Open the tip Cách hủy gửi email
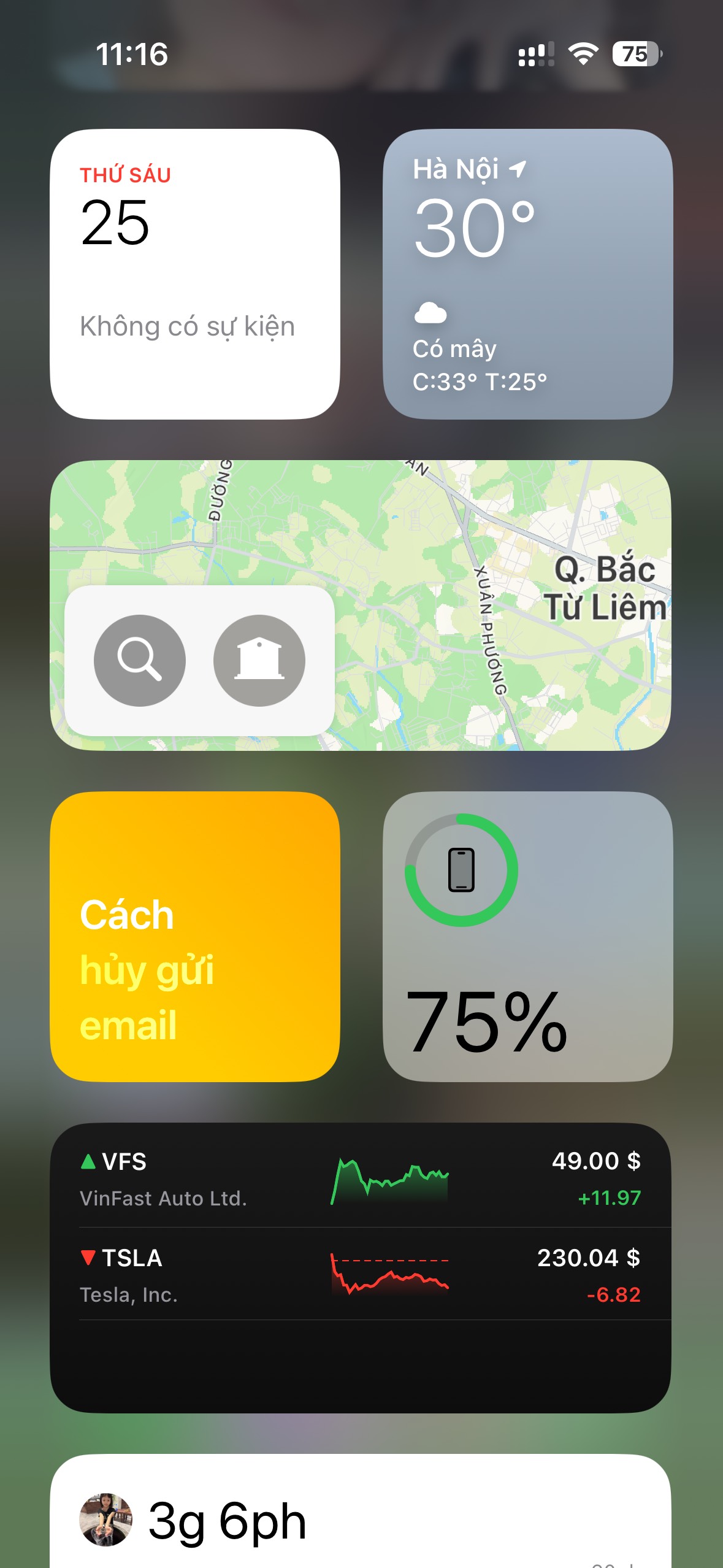723x1568 pixels. 194,936
